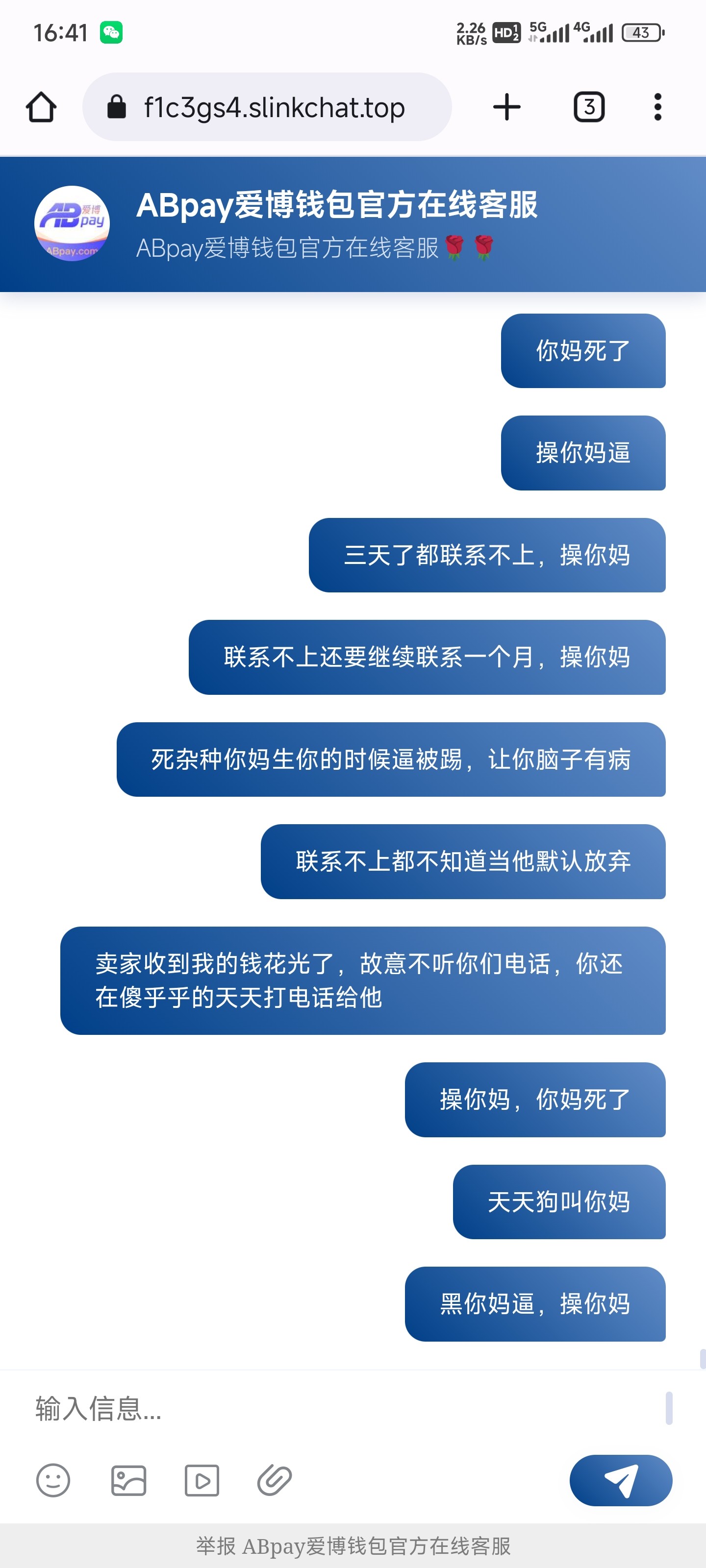Focus the message input field
Viewport: 706px width, 1568px height.
341,1409
